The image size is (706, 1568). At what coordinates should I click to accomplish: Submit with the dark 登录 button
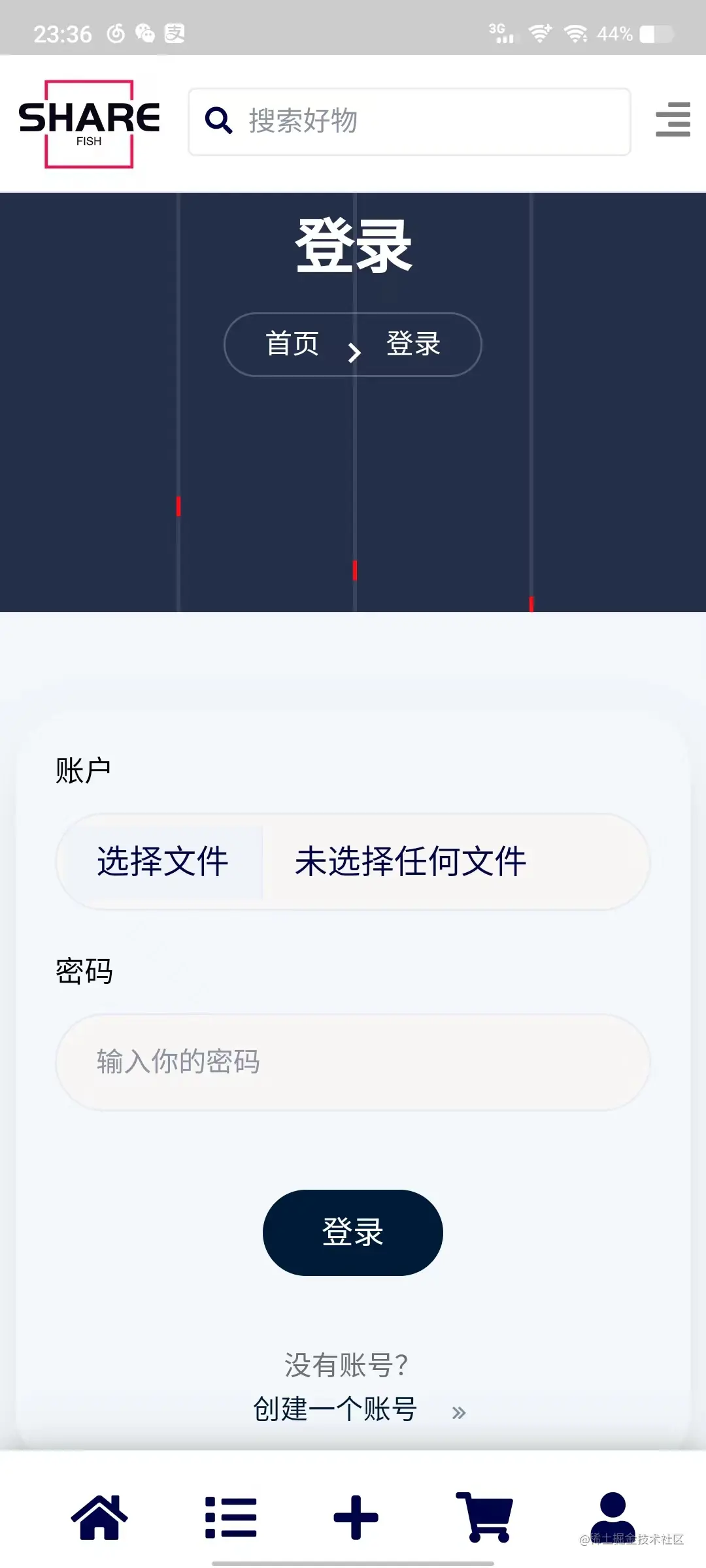click(353, 1232)
